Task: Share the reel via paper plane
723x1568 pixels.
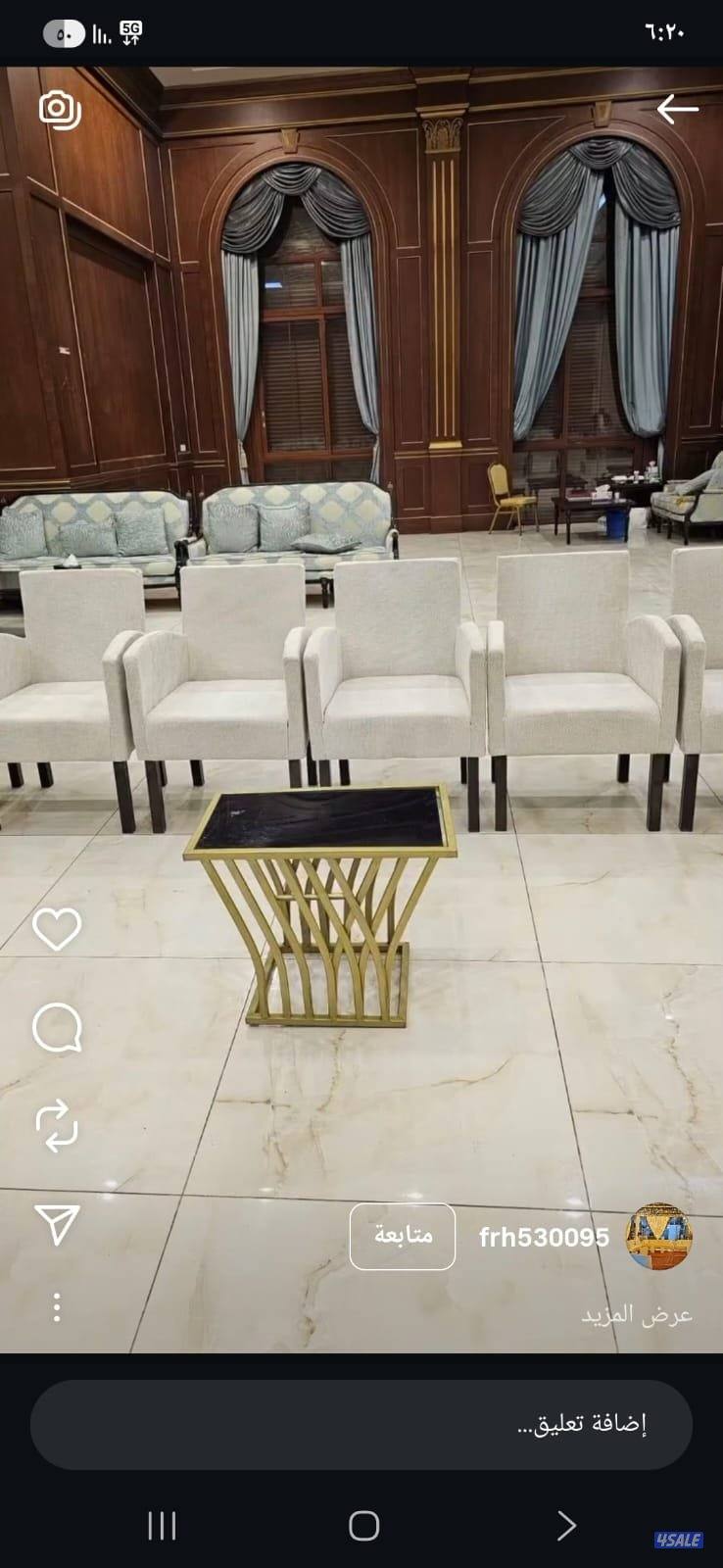Action: click(x=57, y=1224)
